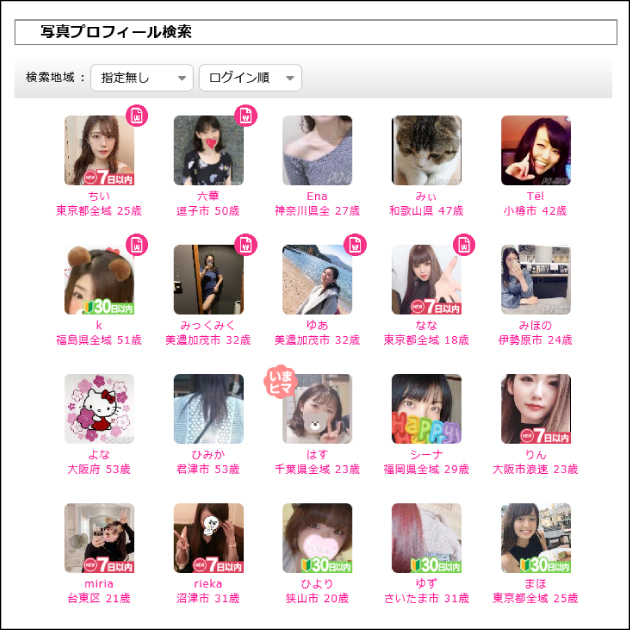Image resolution: width=630 pixels, height=630 pixels.
Task: Open the 指定無し region dropdown
Action: point(141,78)
